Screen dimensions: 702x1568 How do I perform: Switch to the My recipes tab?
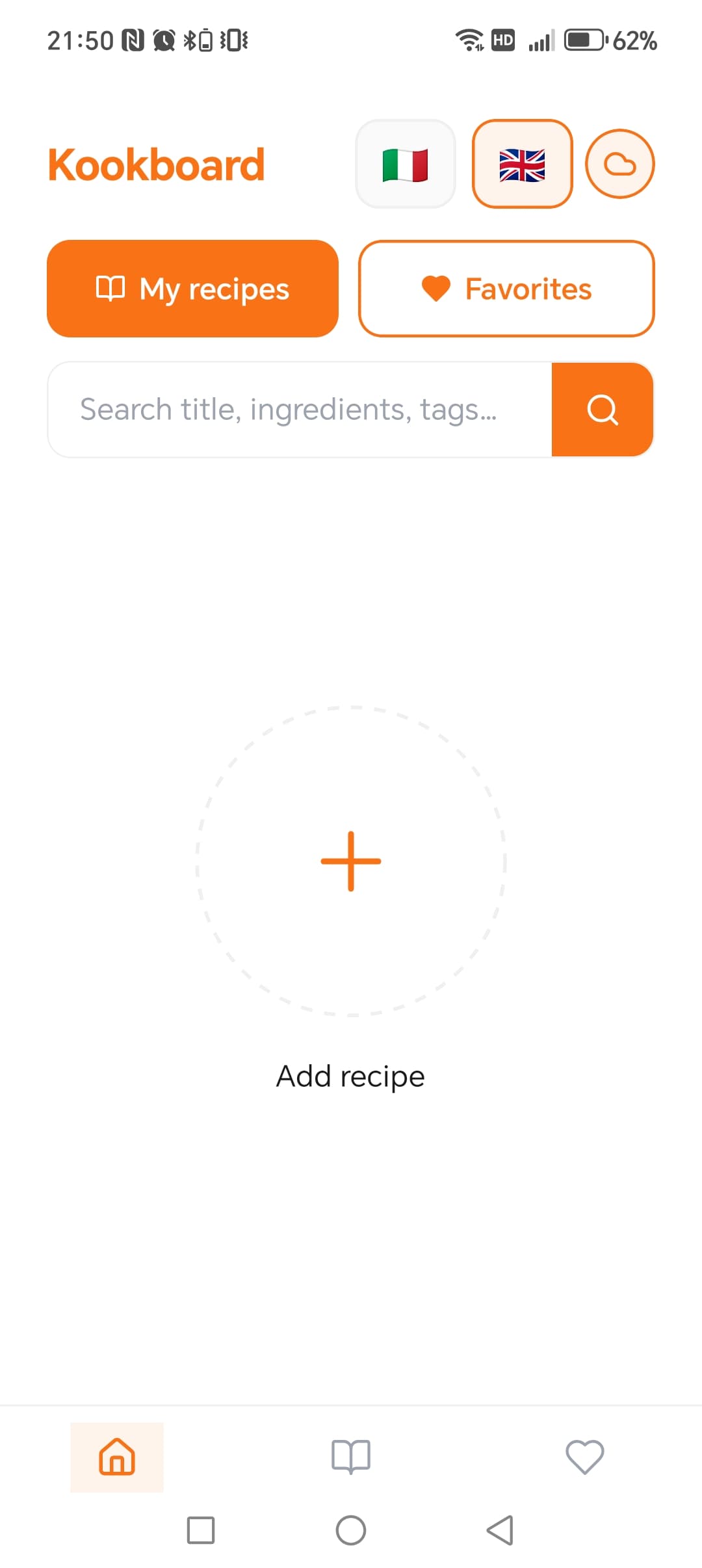192,289
